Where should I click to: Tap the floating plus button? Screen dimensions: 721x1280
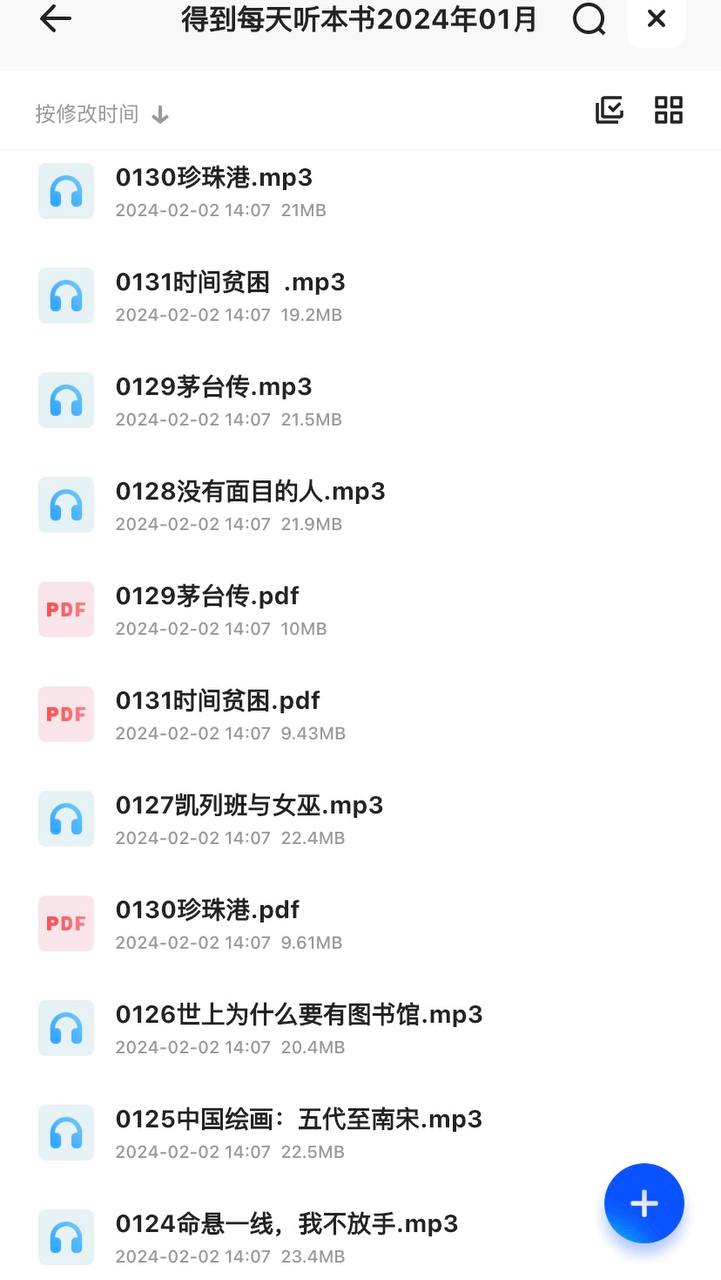pyautogui.click(x=644, y=1203)
